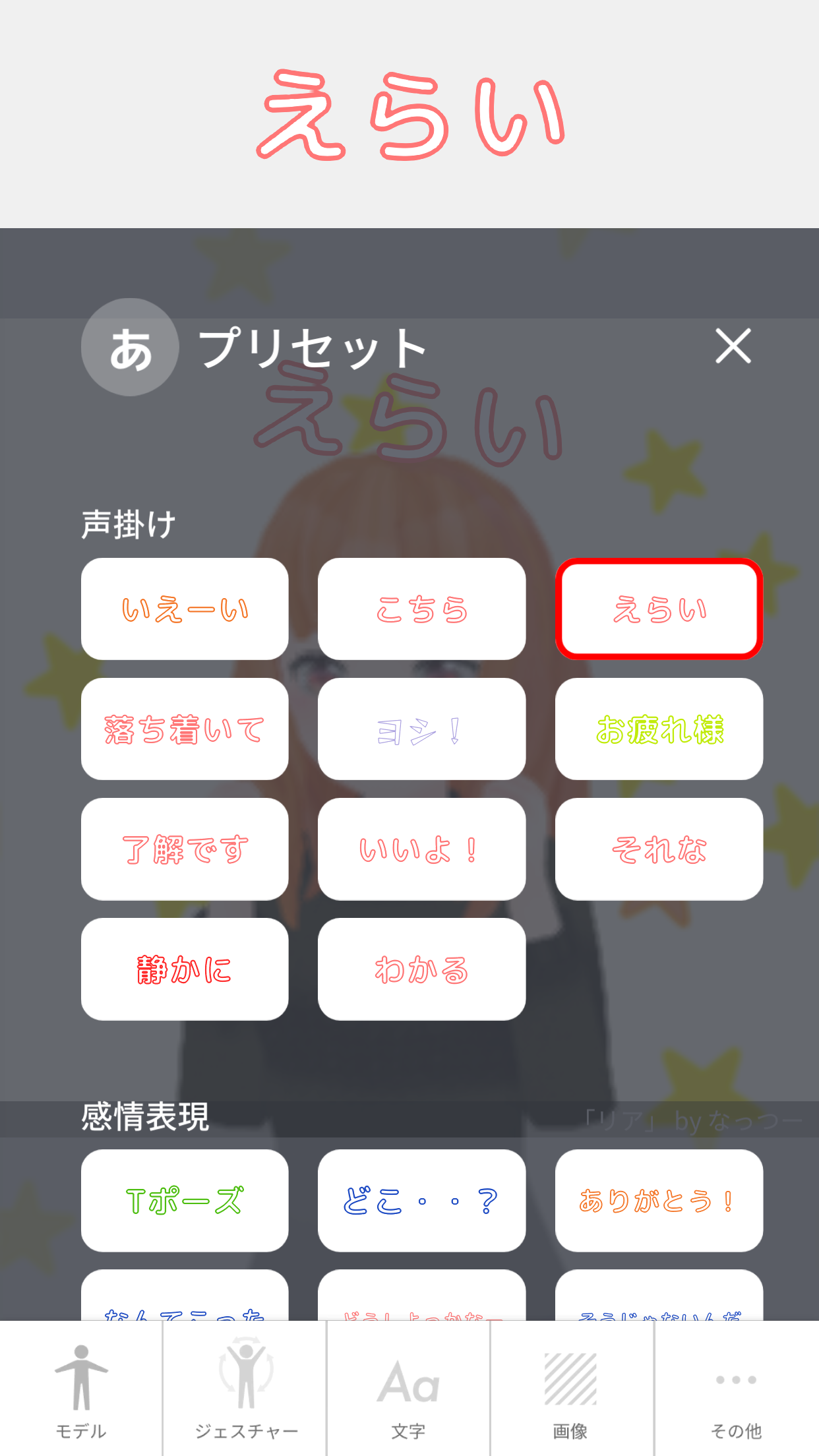Tap the highlighted えらい preset
The height and width of the screenshot is (1456, 819).
click(659, 609)
